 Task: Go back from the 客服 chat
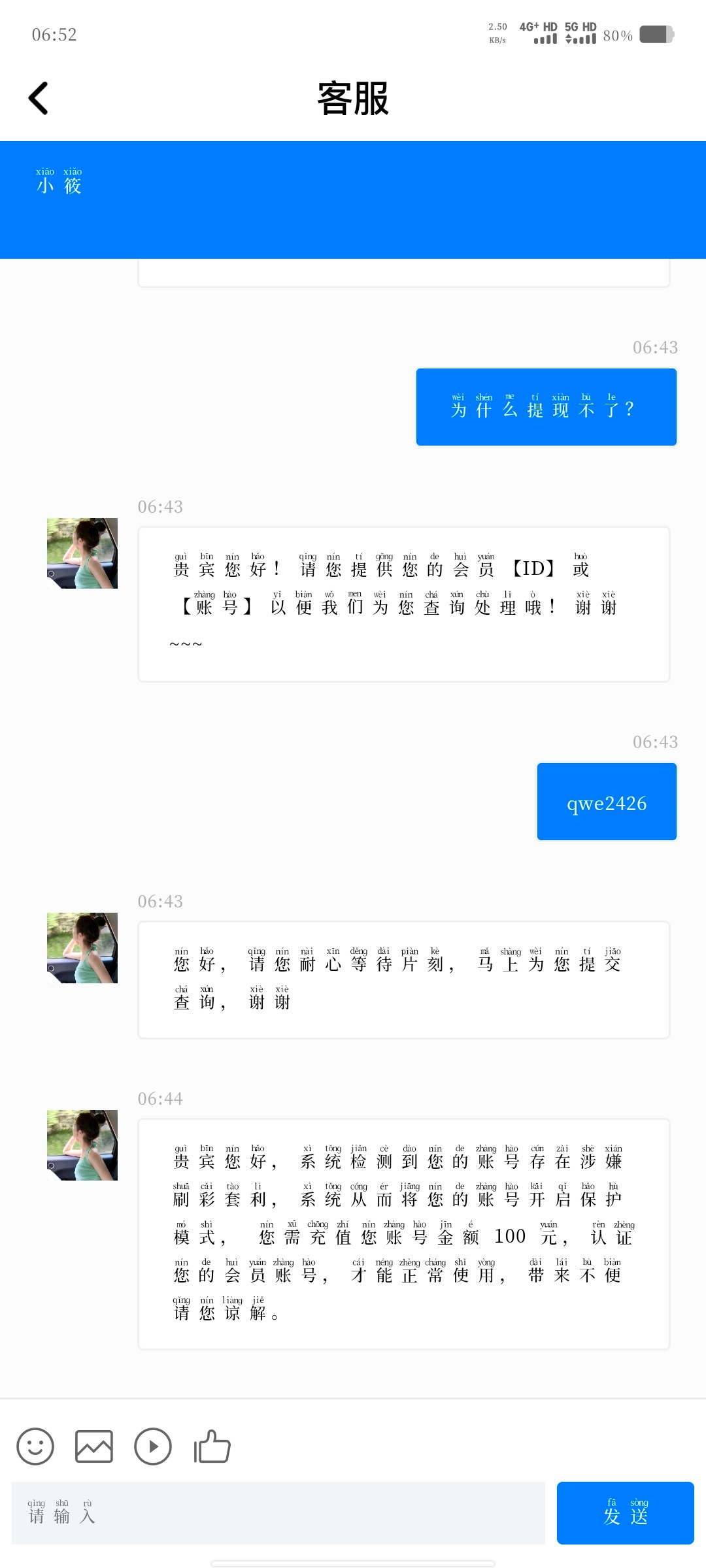click(39, 99)
